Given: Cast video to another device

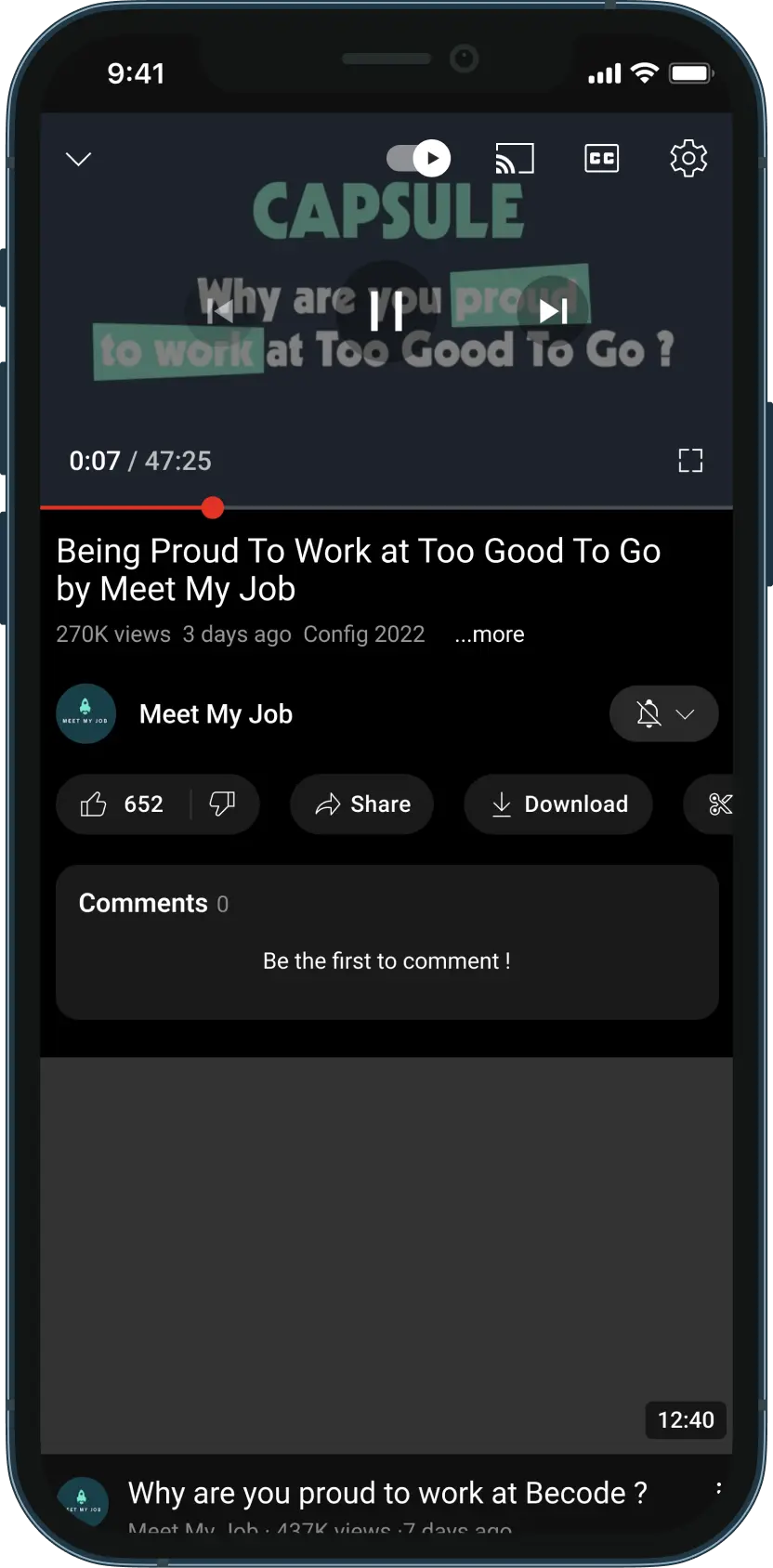Looking at the screenshot, I should 514,159.
